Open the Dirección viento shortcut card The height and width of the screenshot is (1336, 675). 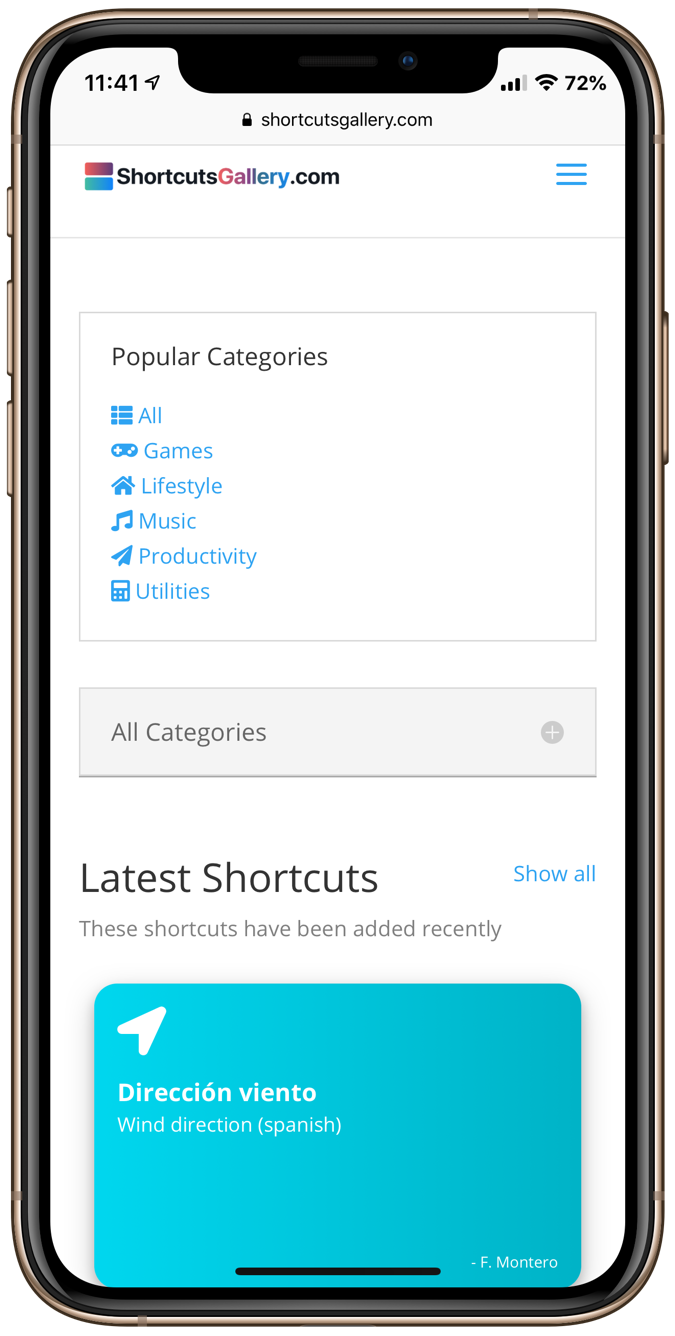point(338,1135)
